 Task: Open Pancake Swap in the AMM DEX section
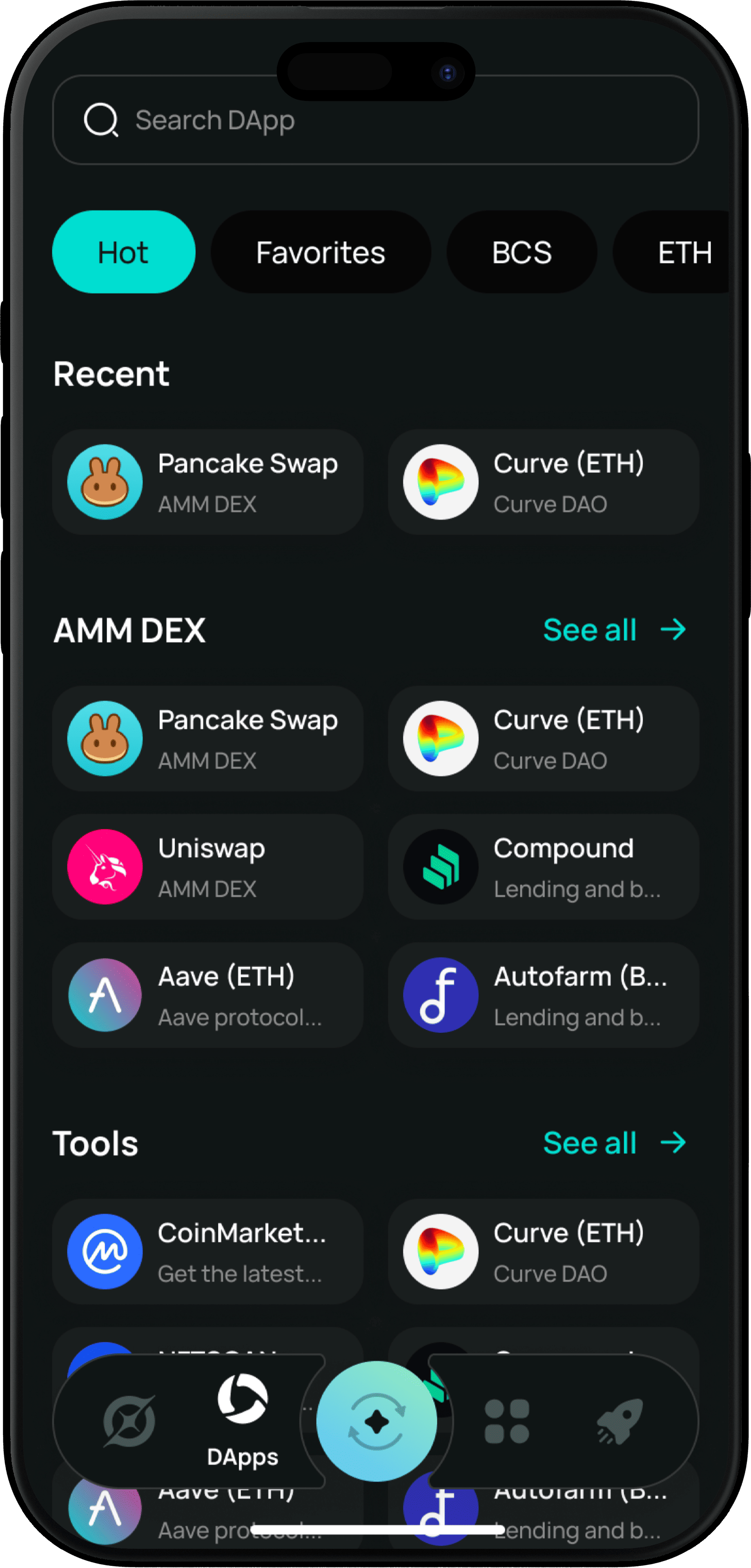click(x=207, y=738)
